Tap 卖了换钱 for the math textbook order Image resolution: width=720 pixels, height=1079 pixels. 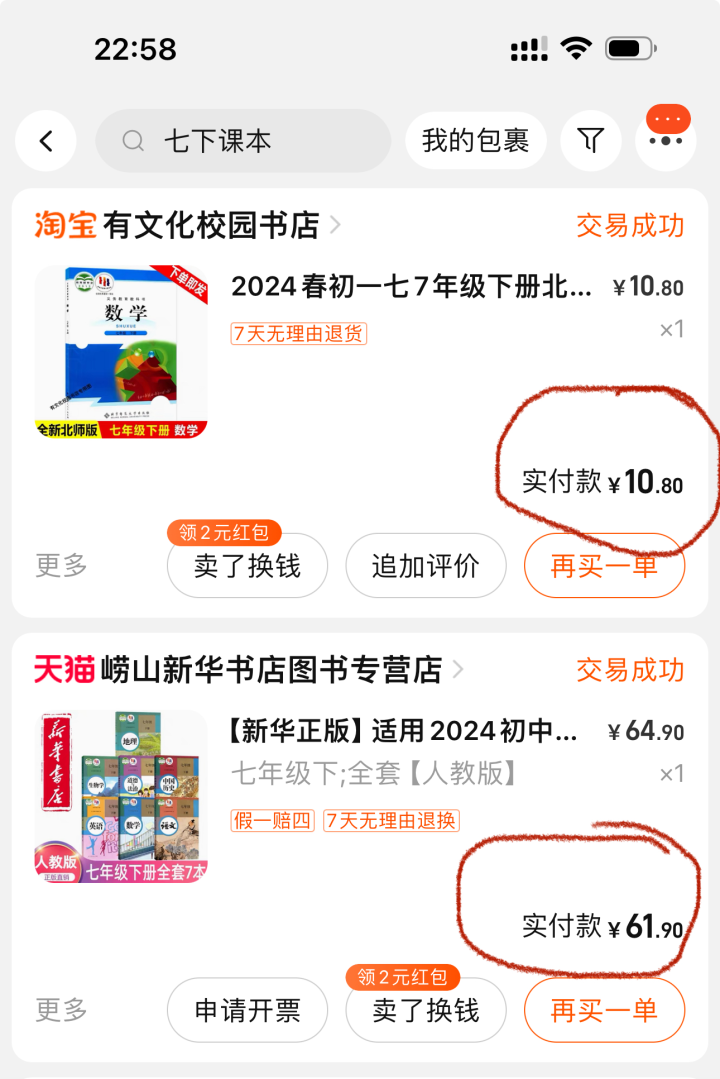(x=247, y=566)
